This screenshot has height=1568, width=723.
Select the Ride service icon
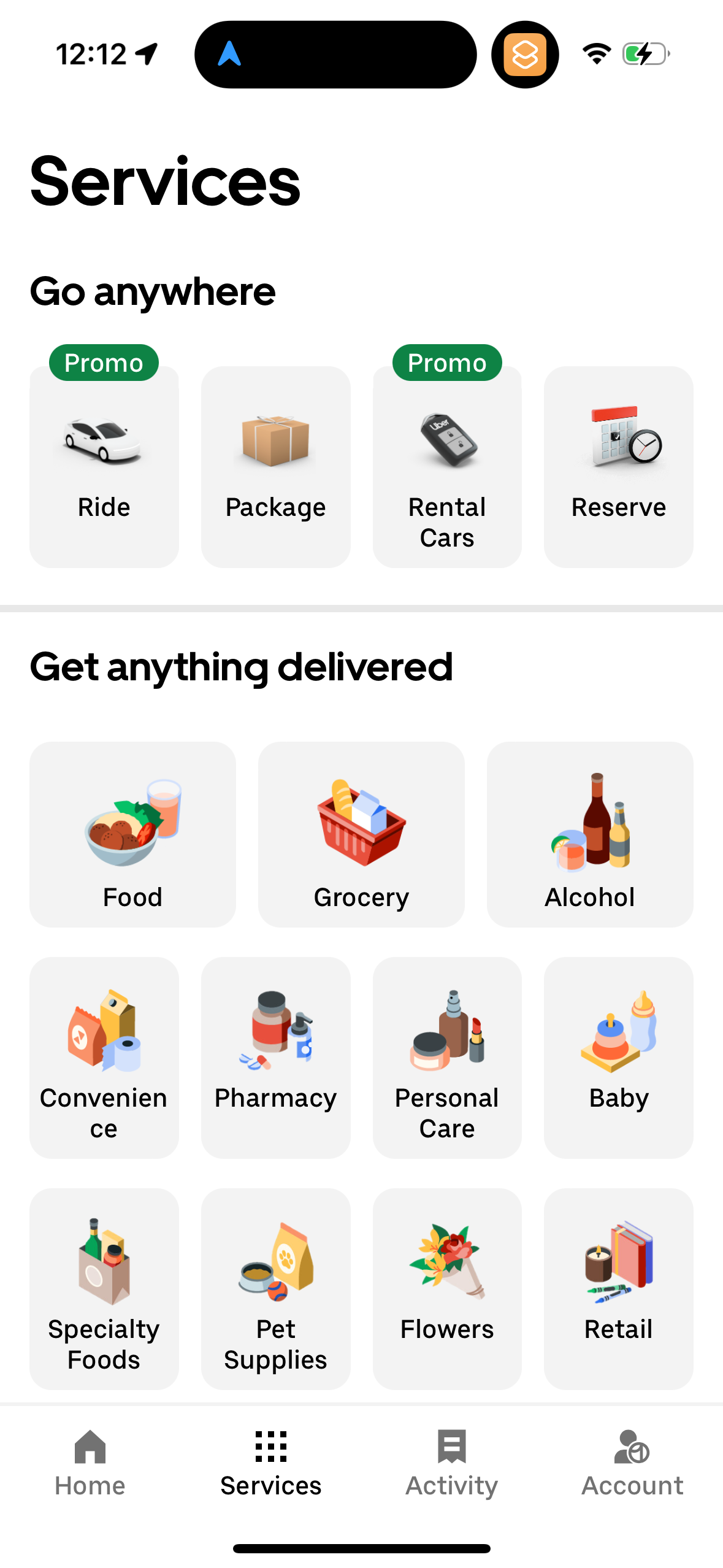(x=103, y=466)
